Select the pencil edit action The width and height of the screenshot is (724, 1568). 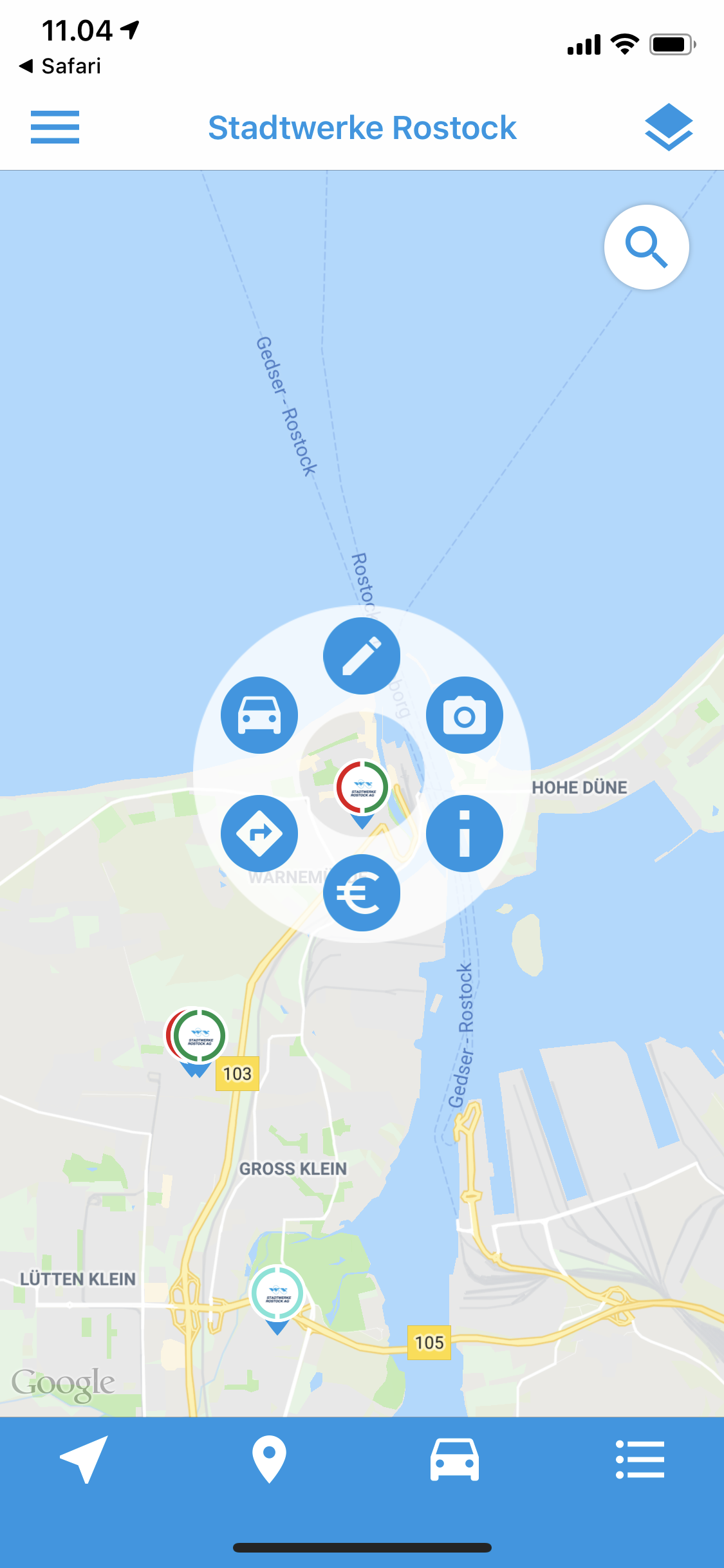362,656
